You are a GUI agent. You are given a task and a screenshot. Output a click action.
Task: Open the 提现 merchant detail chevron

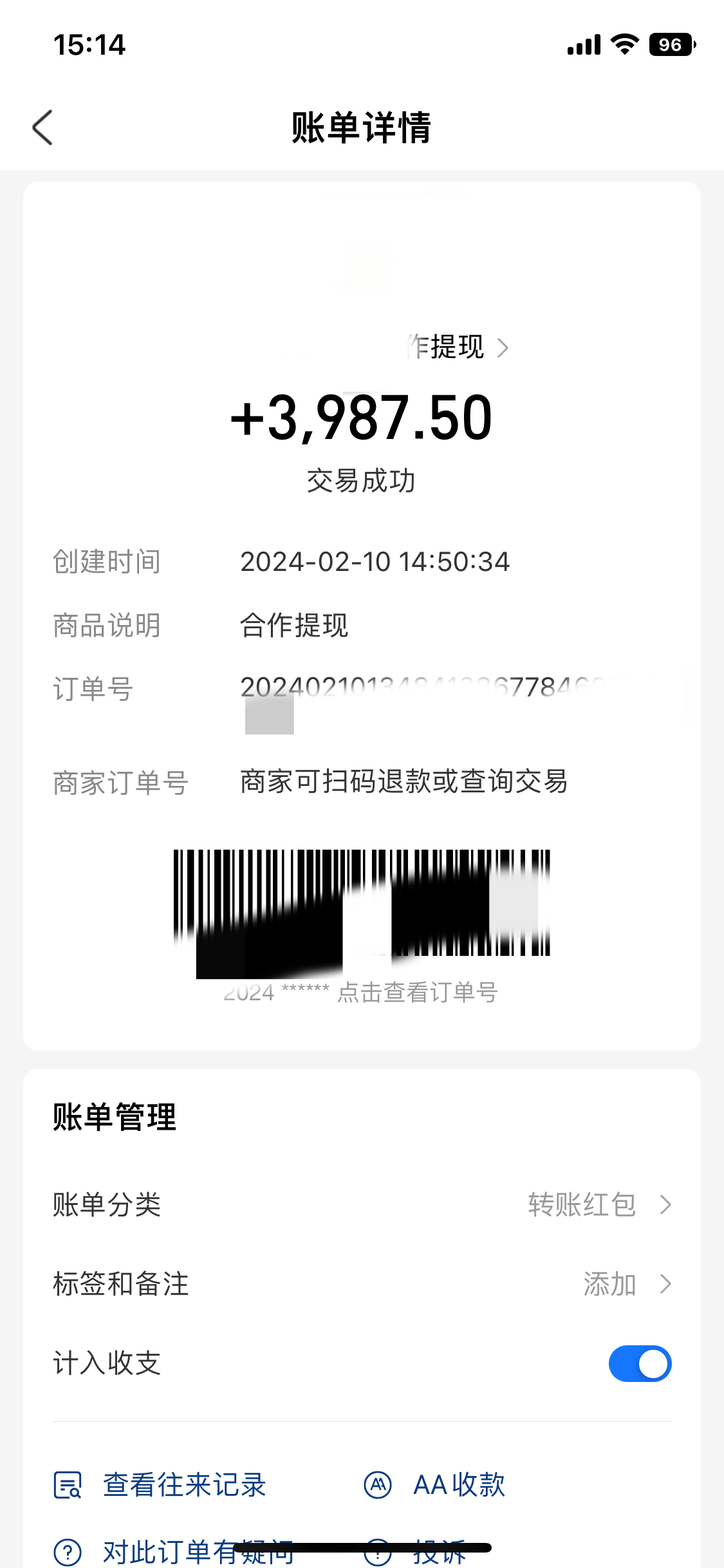[x=503, y=348]
